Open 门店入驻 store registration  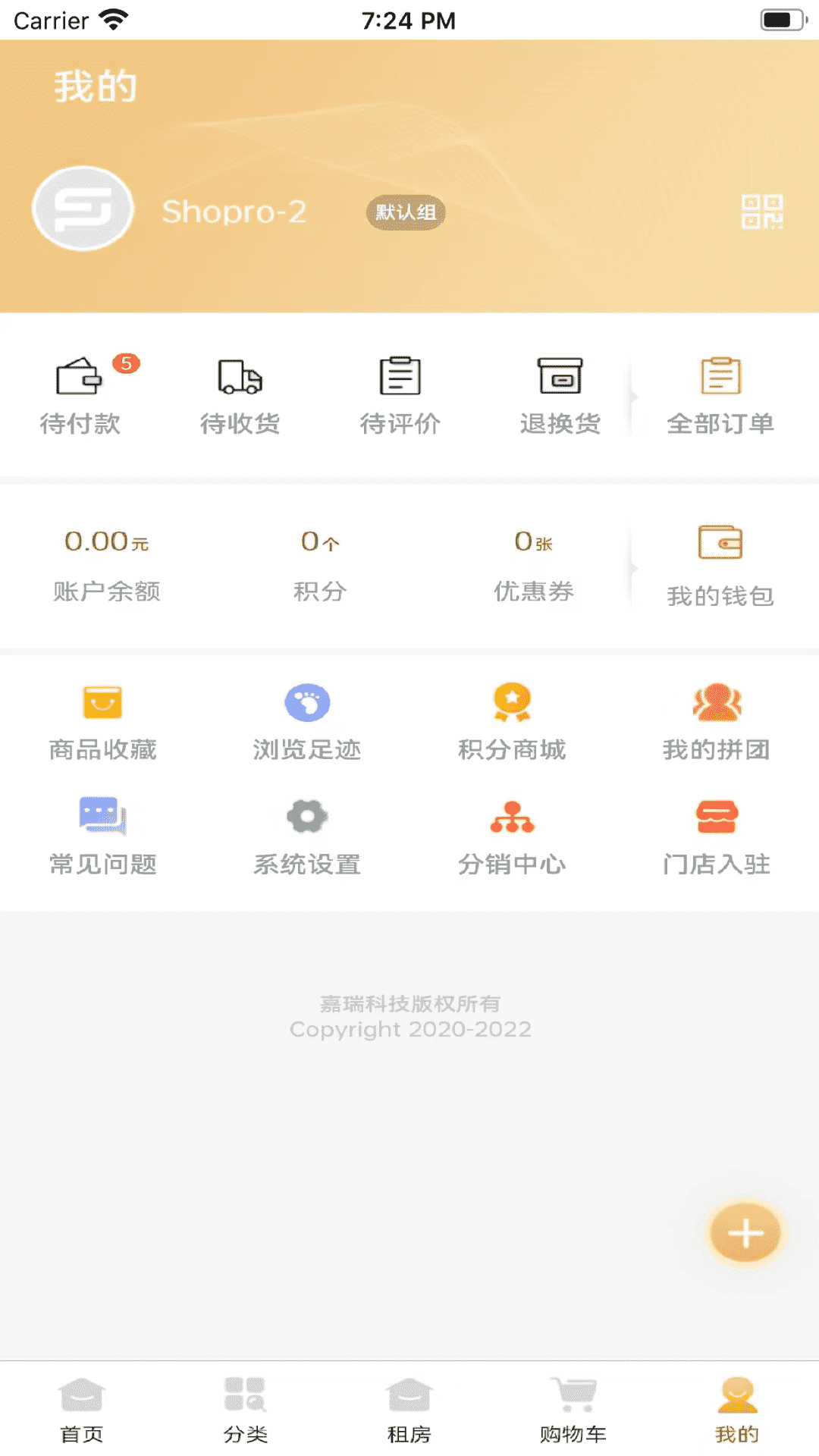coord(717,836)
